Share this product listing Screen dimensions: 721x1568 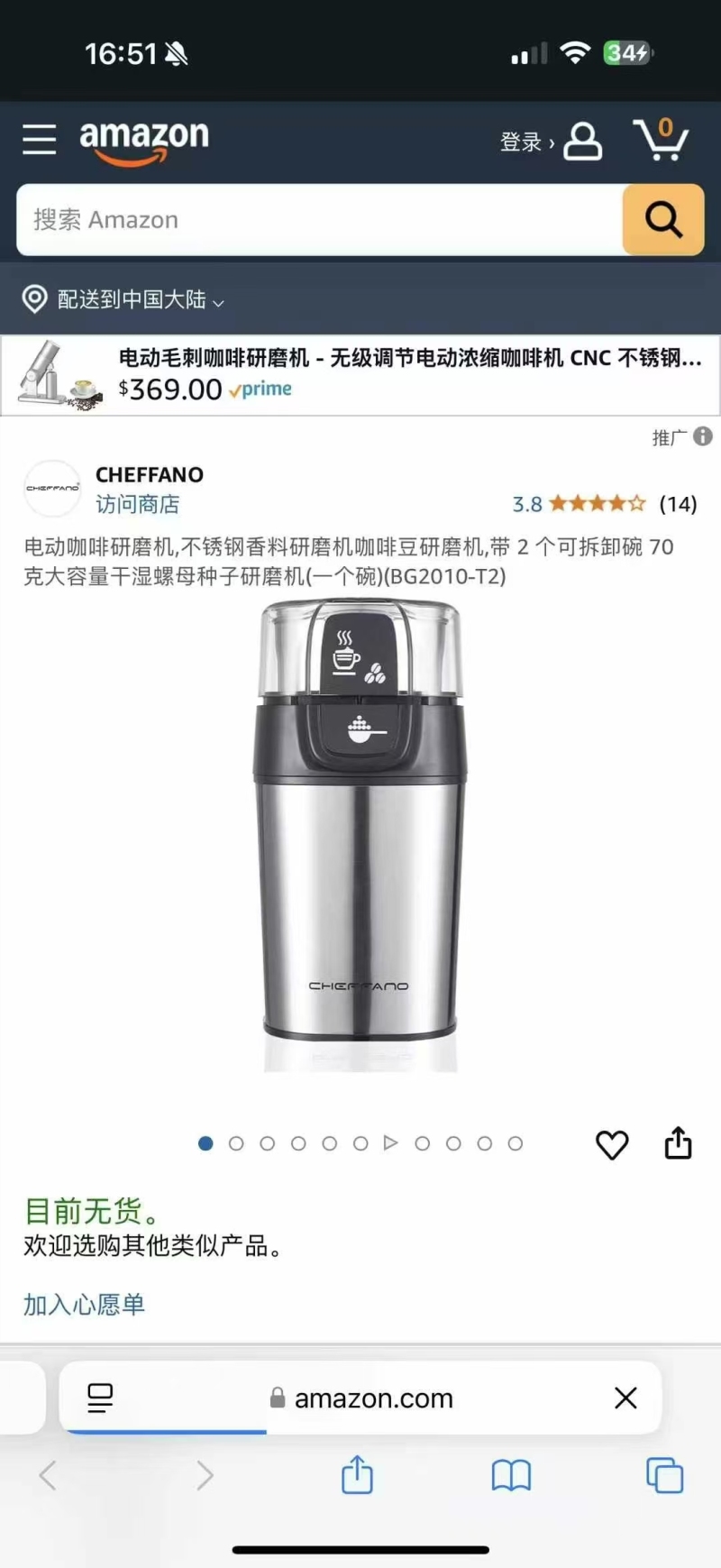click(x=678, y=1142)
